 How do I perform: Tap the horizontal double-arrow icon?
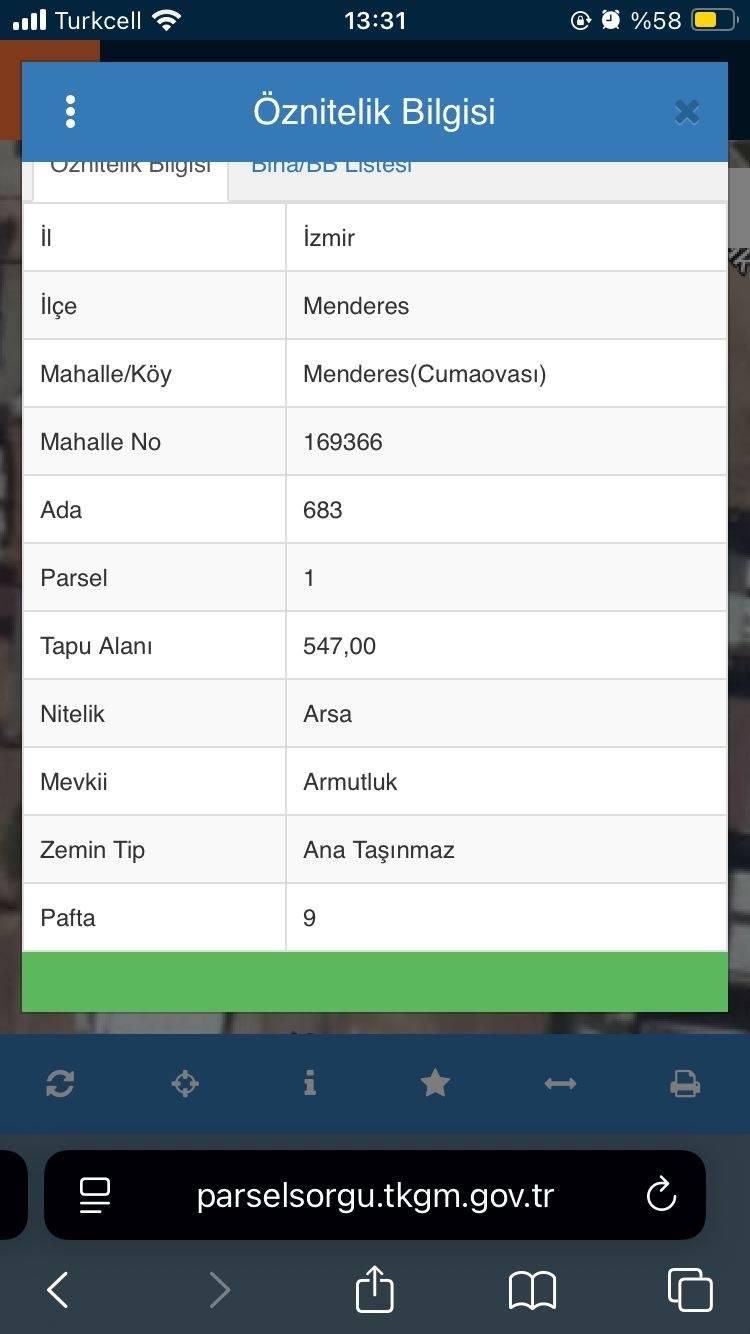pyautogui.click(x=560, y=1083)
